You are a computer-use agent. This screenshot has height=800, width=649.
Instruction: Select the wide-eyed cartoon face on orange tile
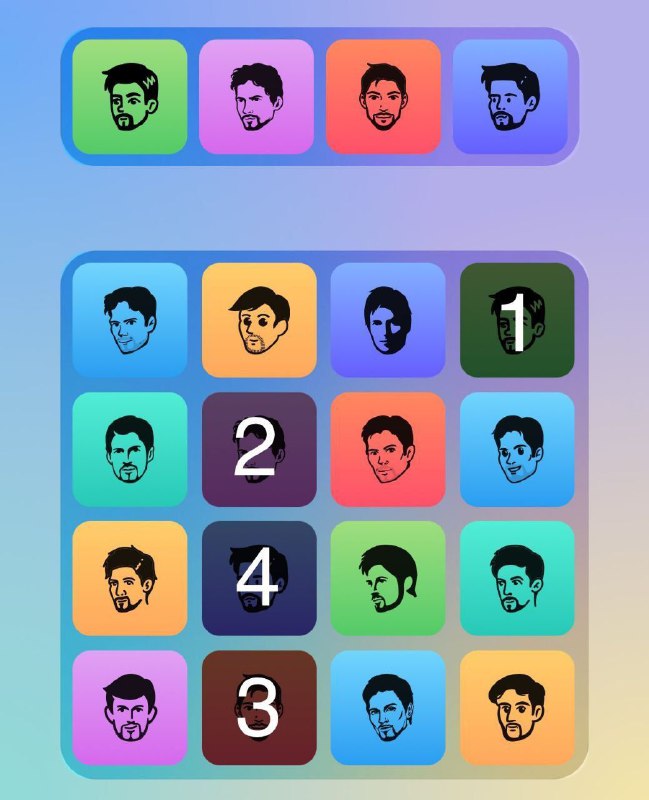click(259, 320)
